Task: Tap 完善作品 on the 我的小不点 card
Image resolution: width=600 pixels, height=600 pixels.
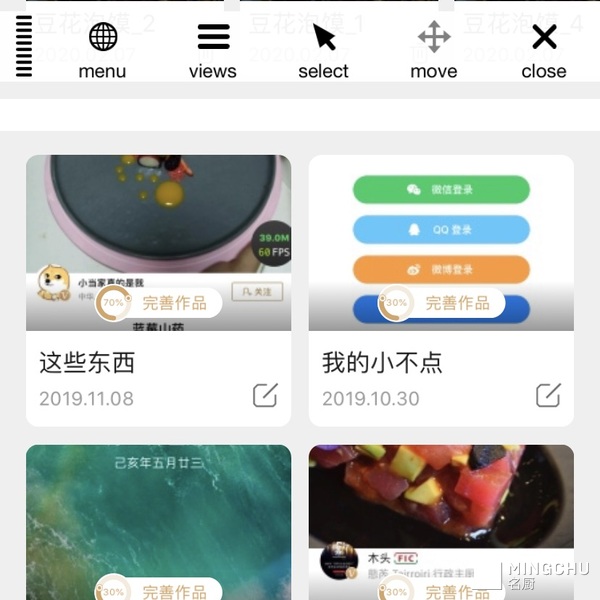Action: pos(456,302)
